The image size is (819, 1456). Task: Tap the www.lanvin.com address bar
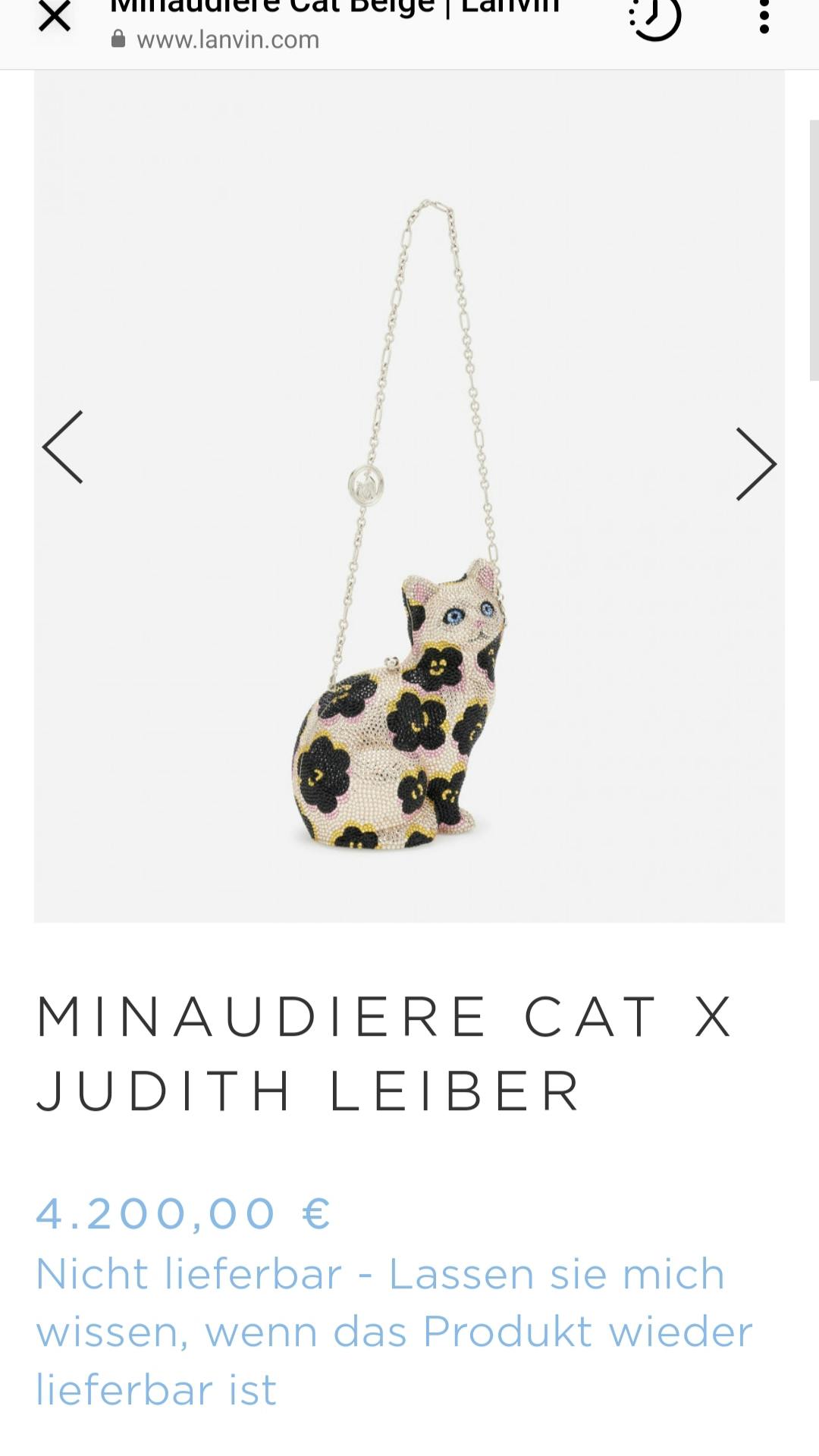[x=227, y=39]
